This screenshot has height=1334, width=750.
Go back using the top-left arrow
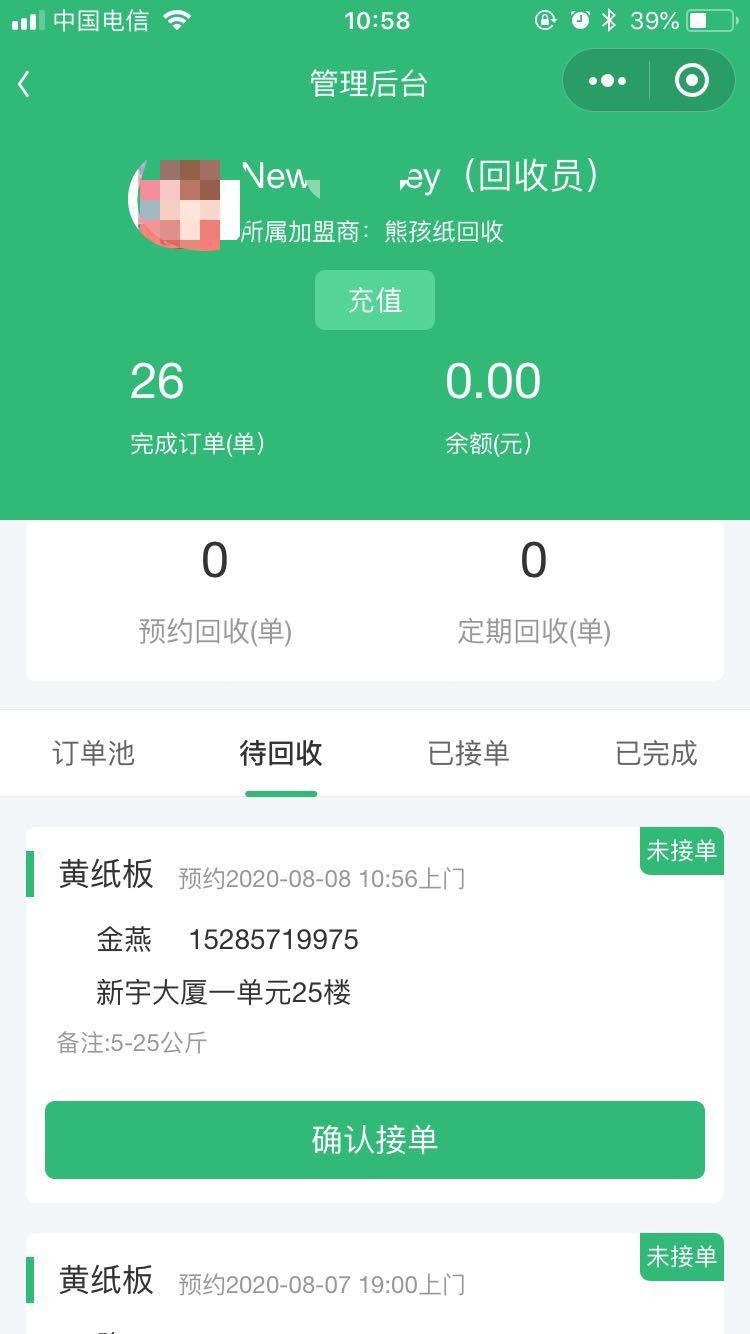(x=25, y=84)
